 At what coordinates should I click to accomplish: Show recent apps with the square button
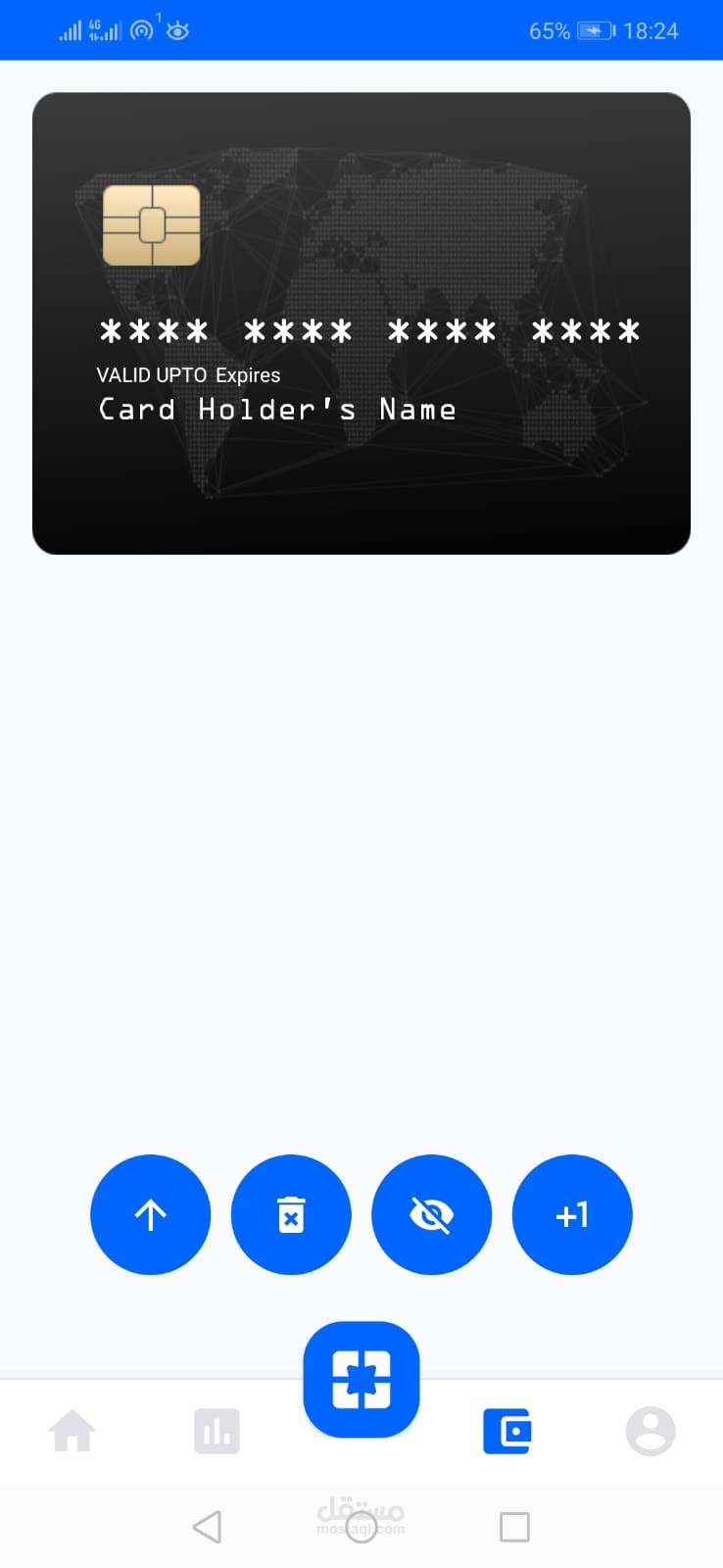(x=514, y=1527)
